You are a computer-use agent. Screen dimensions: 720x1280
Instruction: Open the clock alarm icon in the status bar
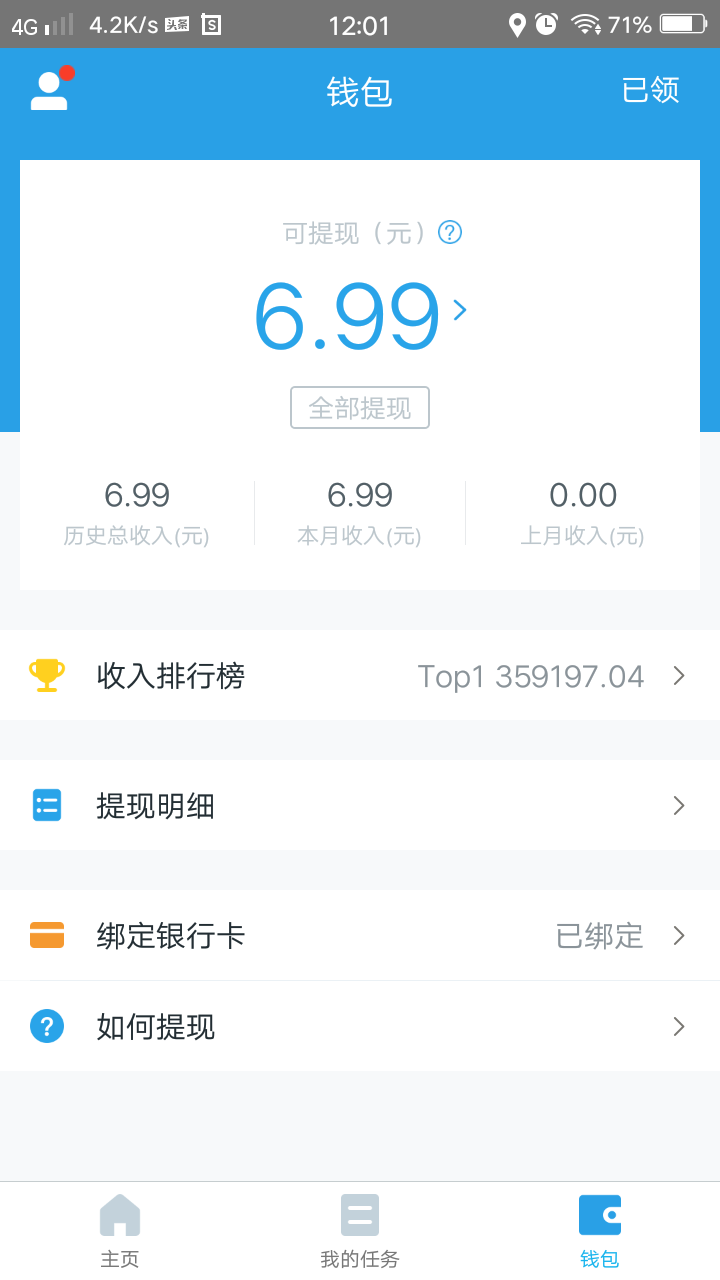tap(545, 25)
